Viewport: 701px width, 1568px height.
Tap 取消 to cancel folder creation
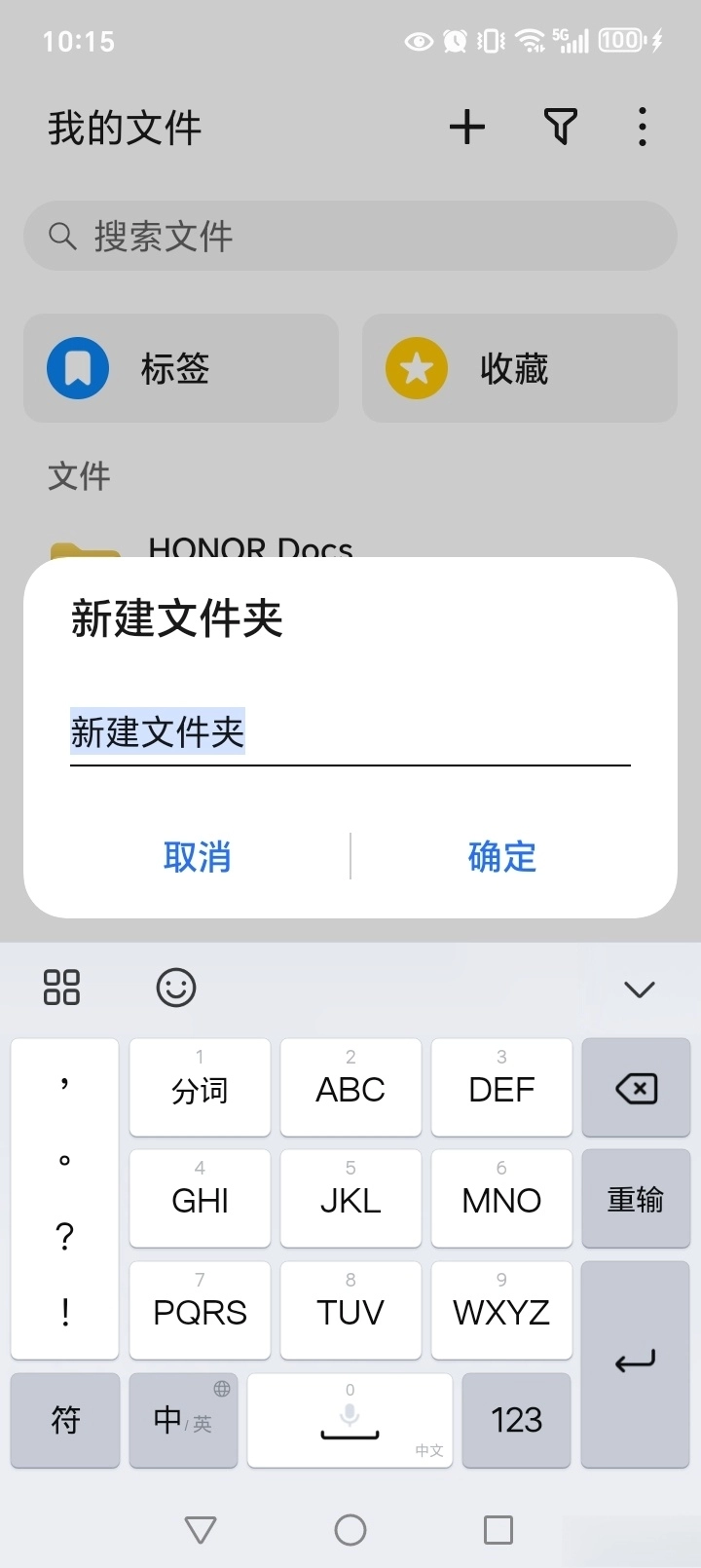click(x=198, y=857)
